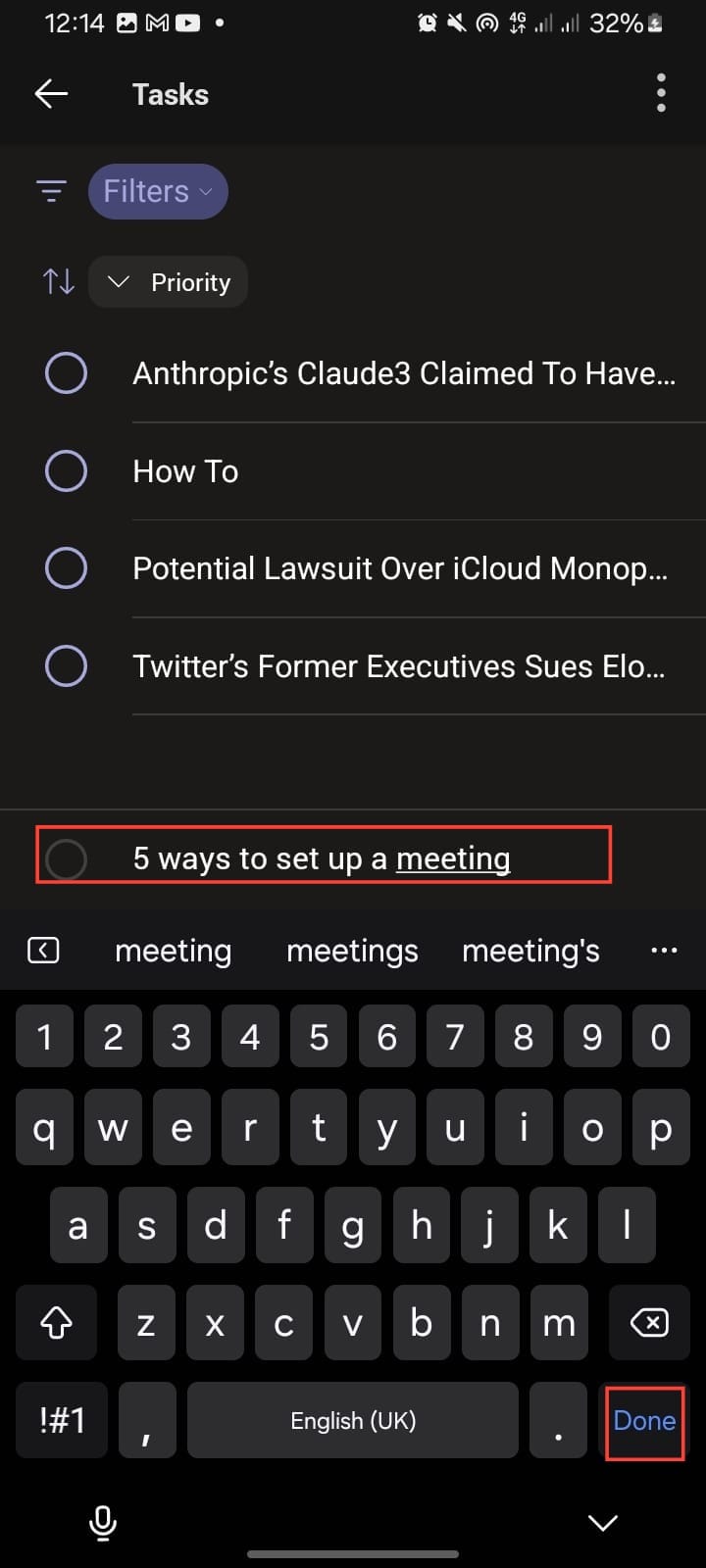Open the Filters chip
Viewport: 706px width, 1568px height.
158,191
